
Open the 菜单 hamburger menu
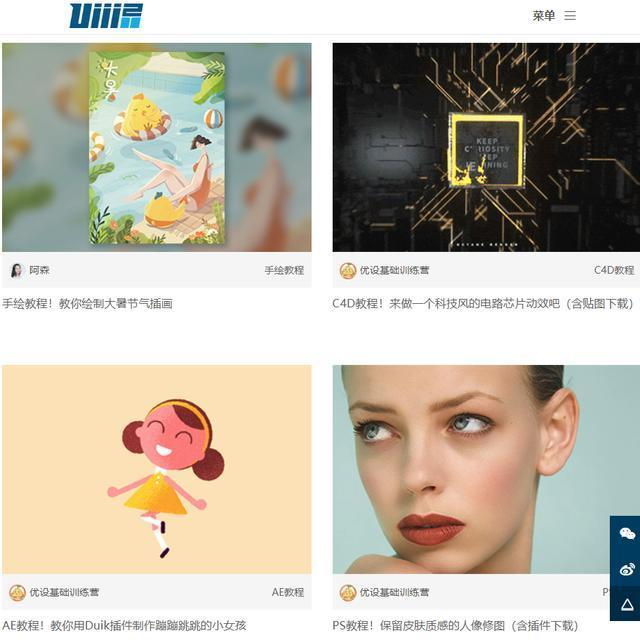tap(554, 16)
